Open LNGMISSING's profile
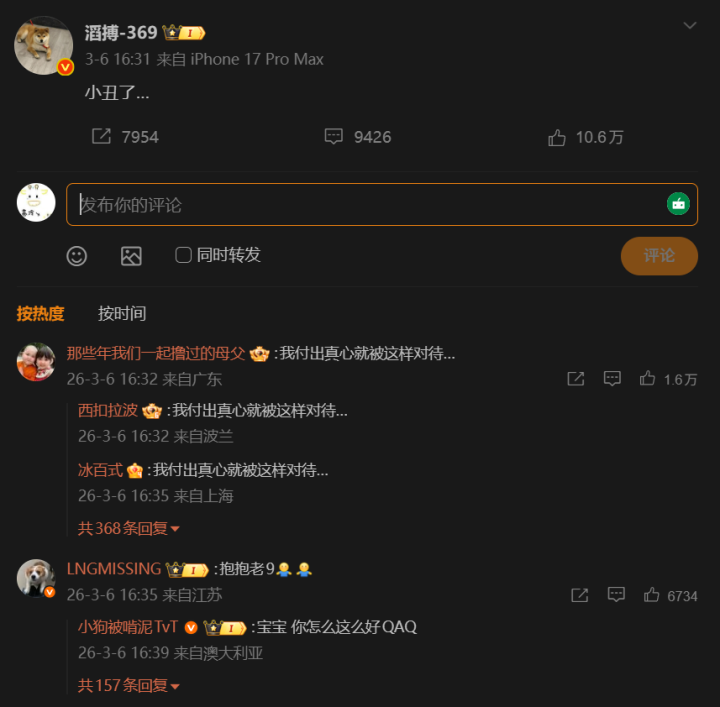 [114, 569]
